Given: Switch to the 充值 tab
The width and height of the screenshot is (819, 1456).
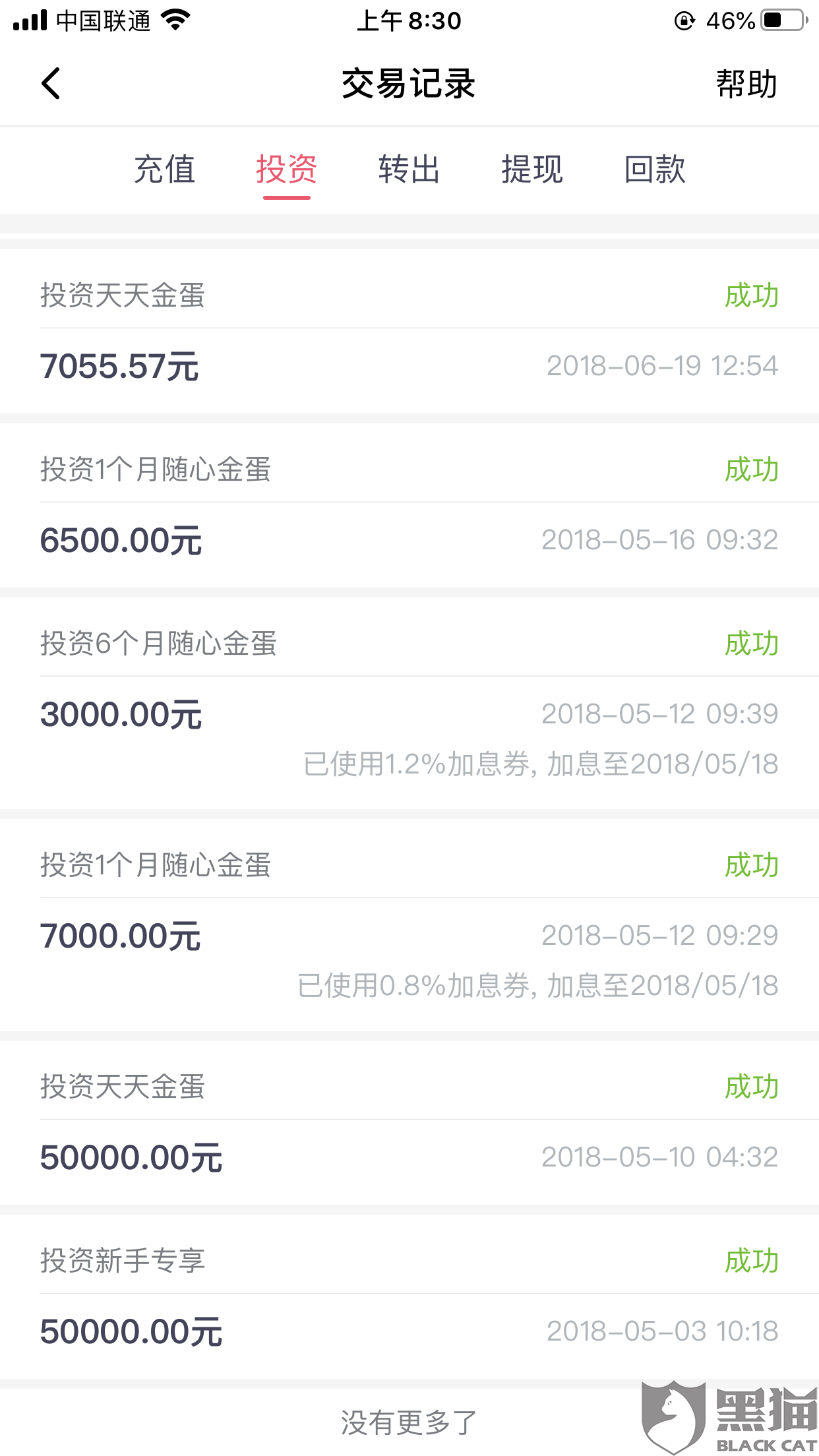Looking at the screenshot, I should tap(164, 170).
